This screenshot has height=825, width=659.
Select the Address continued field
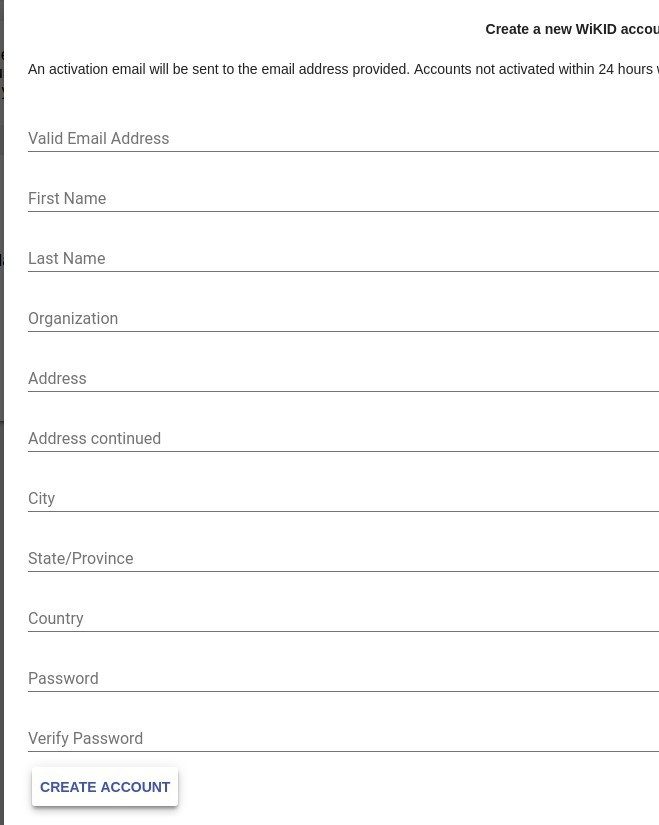[x=342, y=438]
